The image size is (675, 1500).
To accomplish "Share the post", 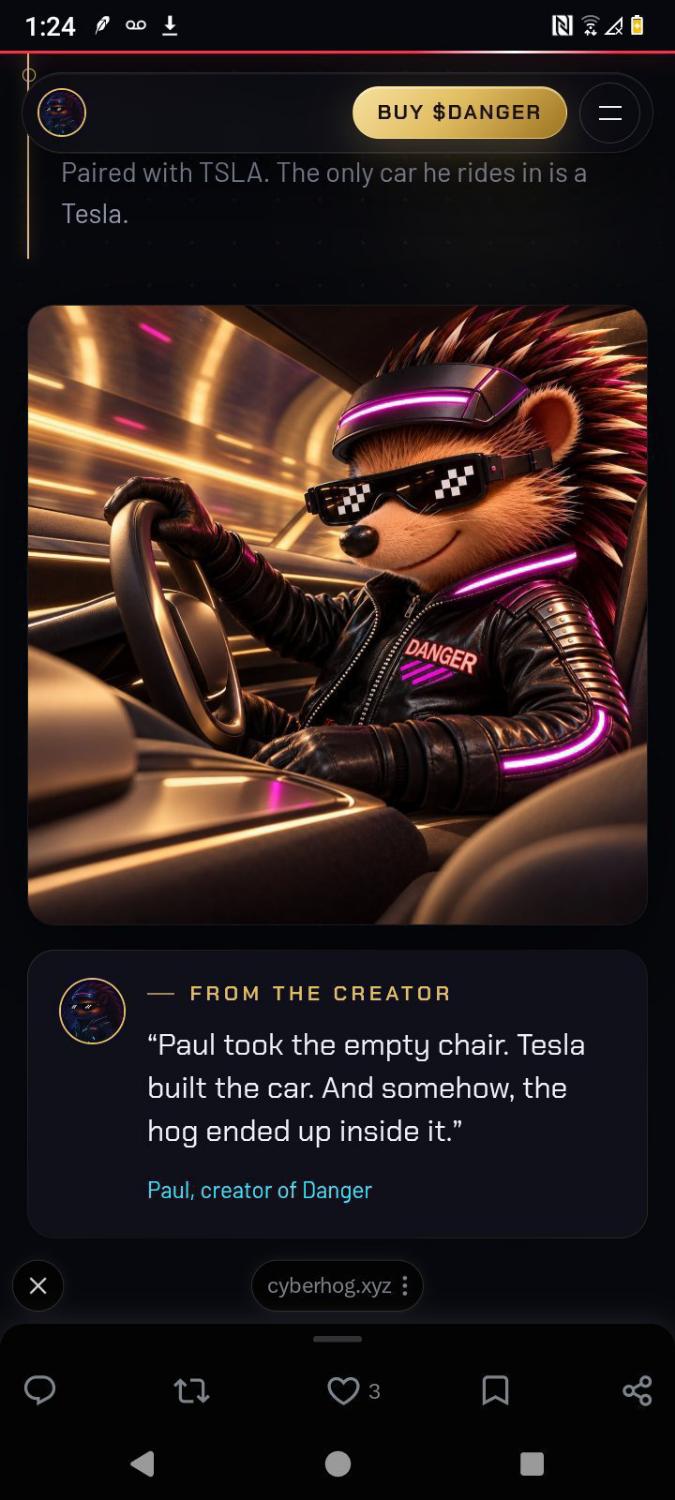I will click(637, 1390).
